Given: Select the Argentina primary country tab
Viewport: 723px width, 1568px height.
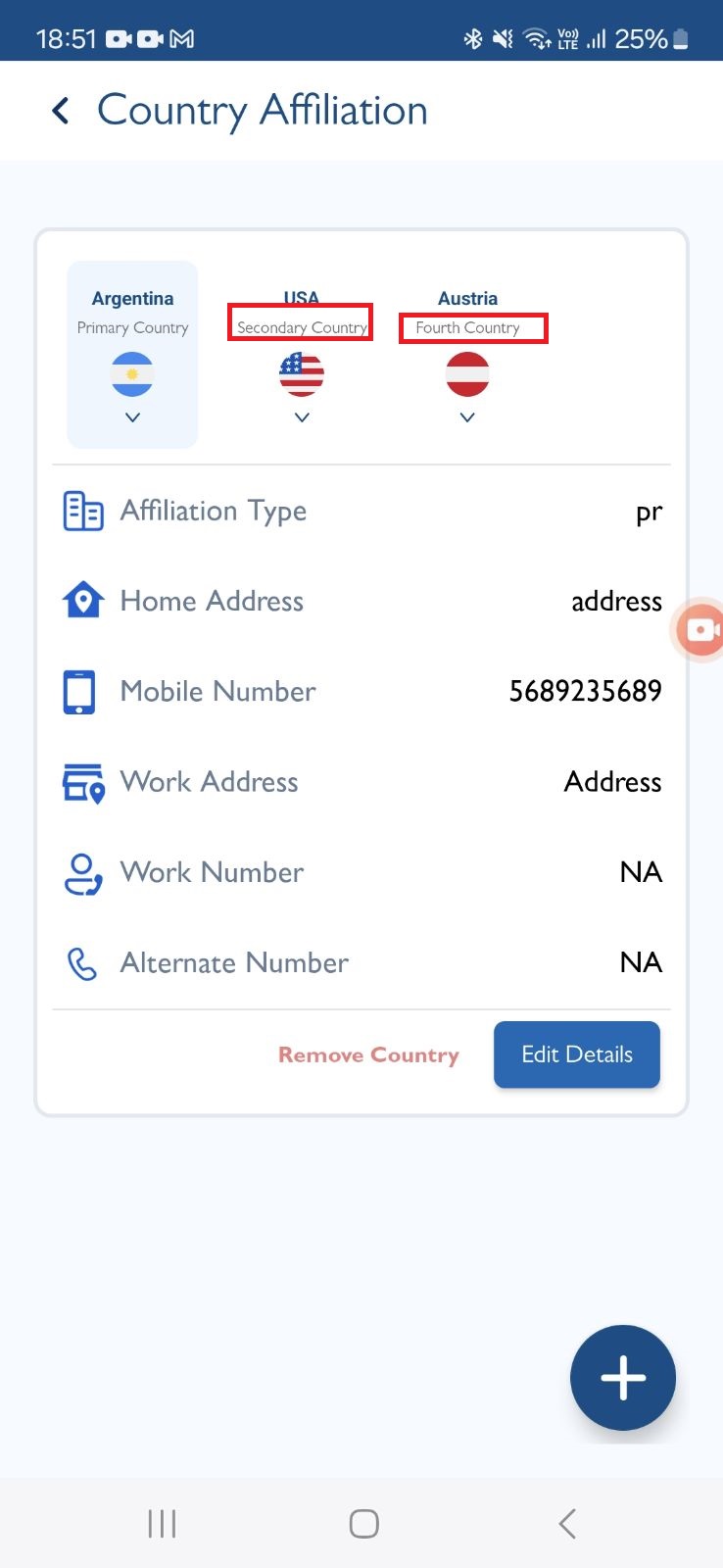Looking at the screenshot, I should 132,354.
